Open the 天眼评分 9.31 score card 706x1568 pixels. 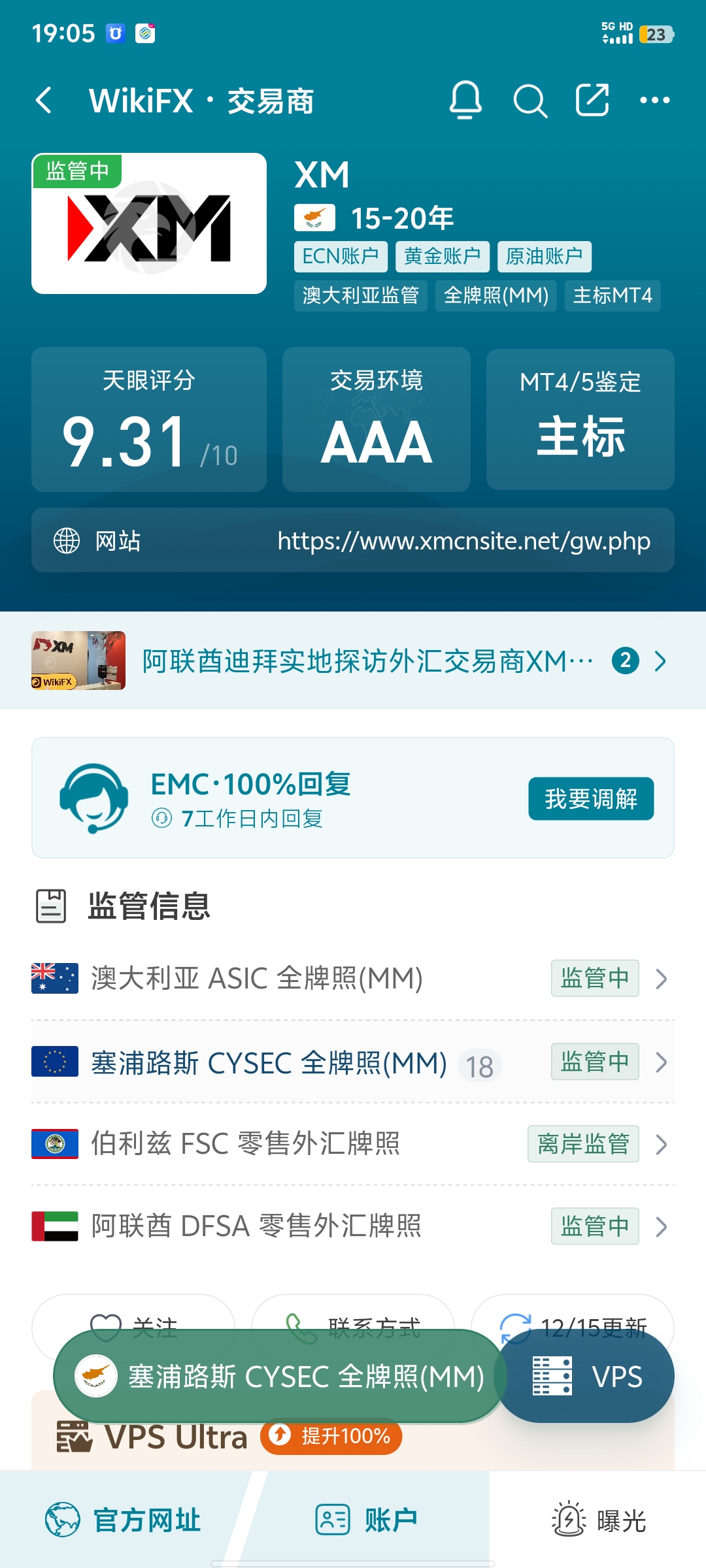[x=149, y=419]
